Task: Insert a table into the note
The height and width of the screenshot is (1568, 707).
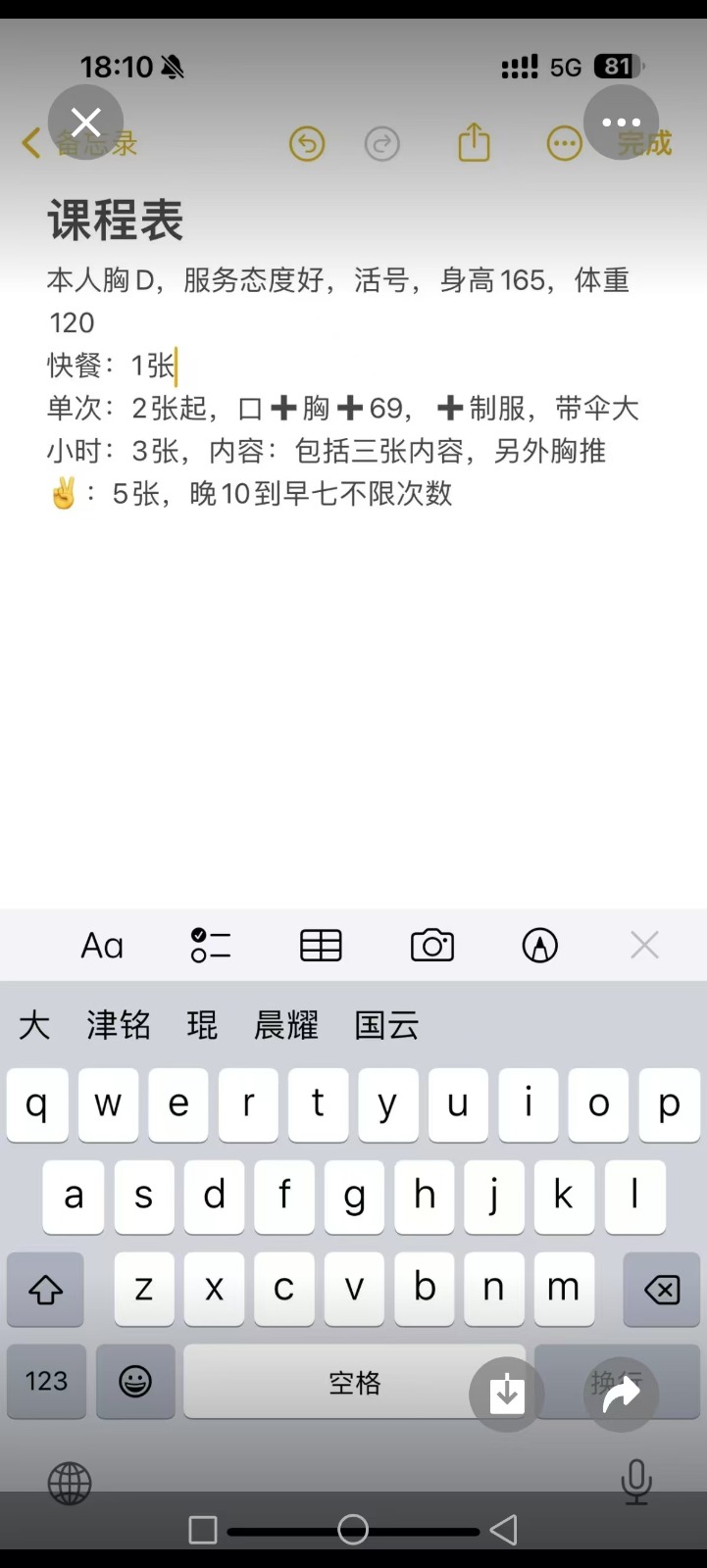Action: (319, 945)
